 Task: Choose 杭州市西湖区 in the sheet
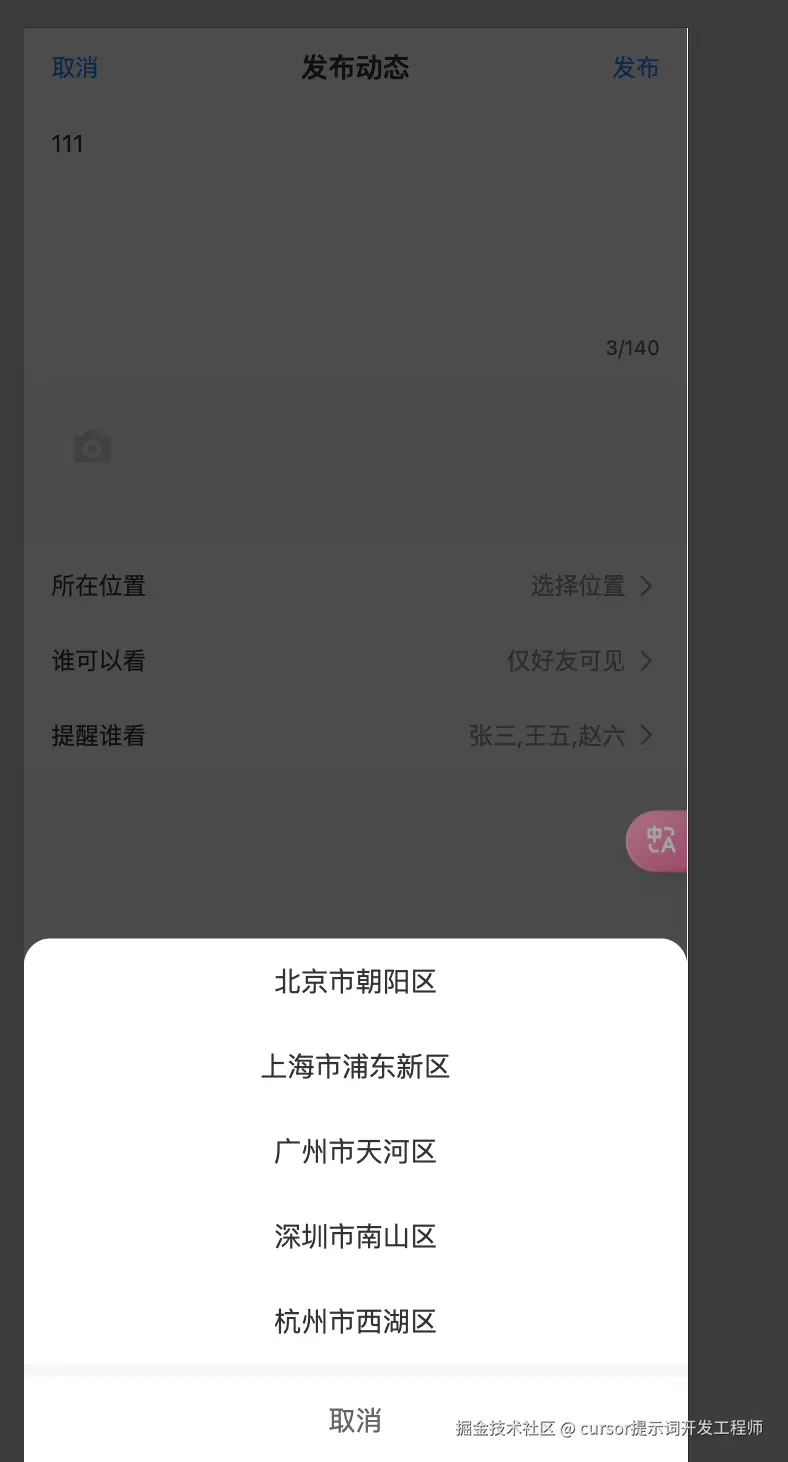pyautogui.click(x=355, y=1322)
